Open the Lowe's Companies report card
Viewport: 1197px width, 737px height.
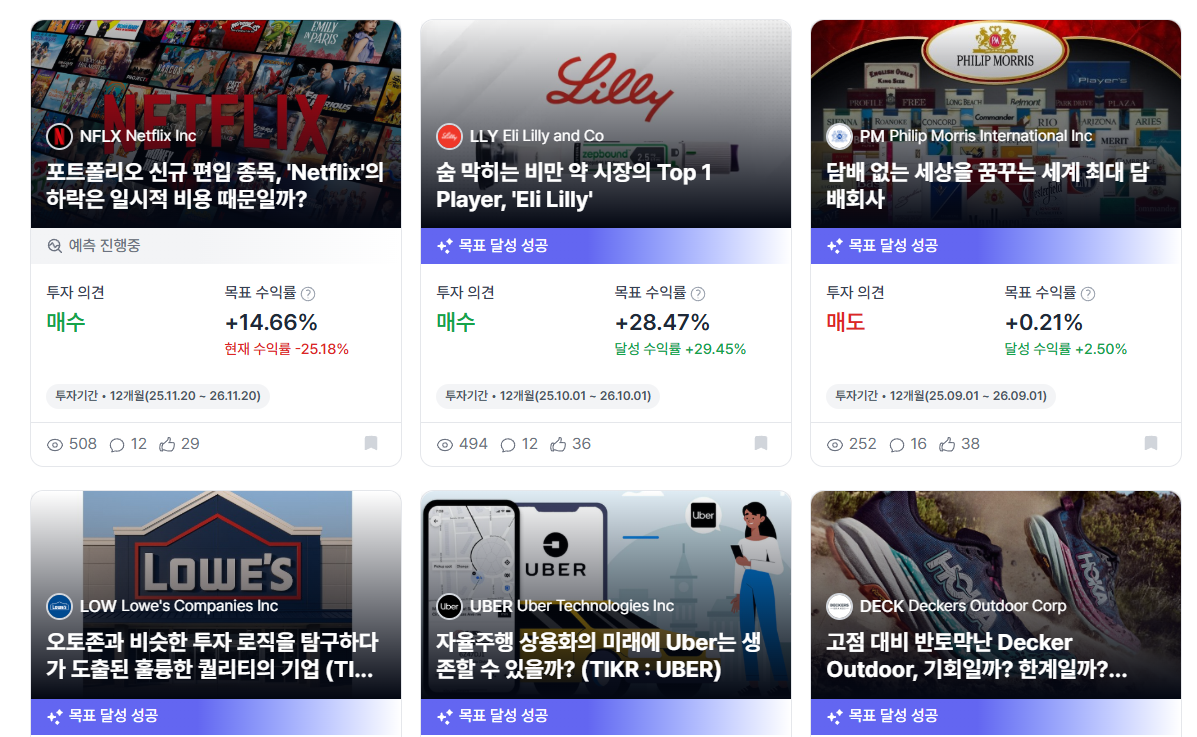pos(215,656)
